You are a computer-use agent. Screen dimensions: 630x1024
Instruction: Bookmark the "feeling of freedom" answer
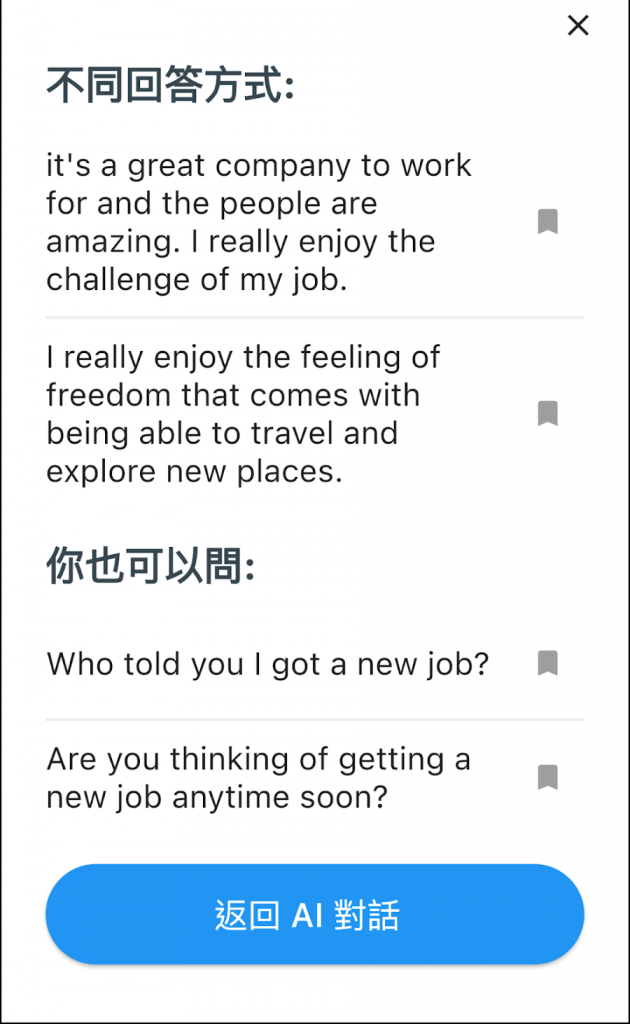click(547, 413)
